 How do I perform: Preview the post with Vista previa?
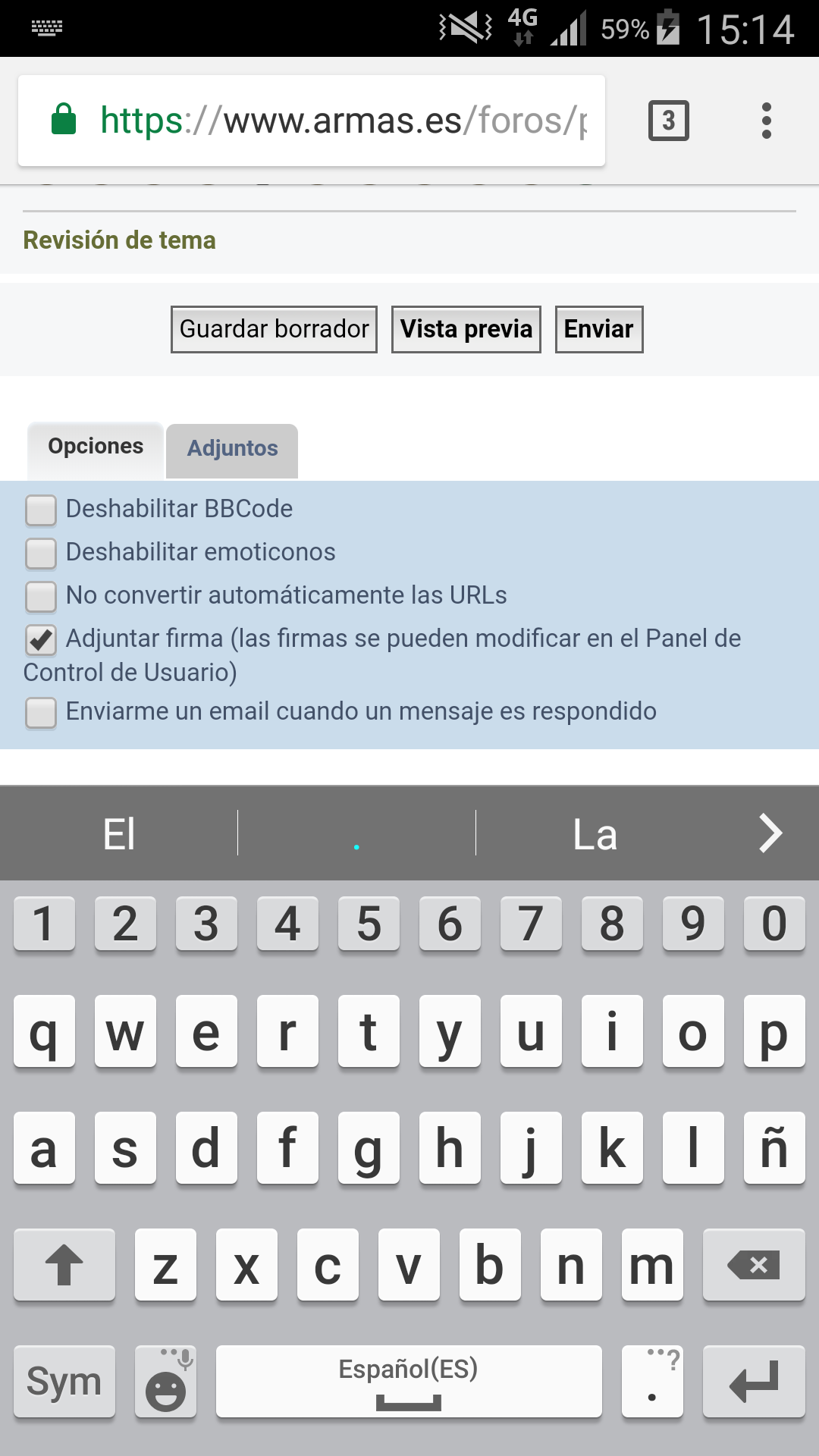tap(466, 329)
